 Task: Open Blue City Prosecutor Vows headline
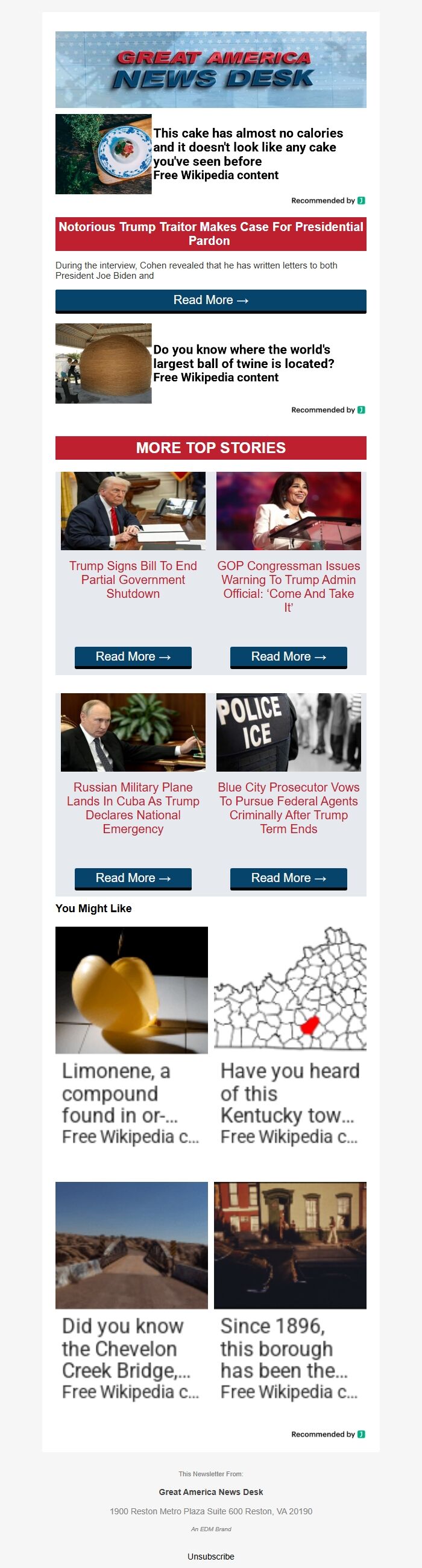[x=288, y=808]
